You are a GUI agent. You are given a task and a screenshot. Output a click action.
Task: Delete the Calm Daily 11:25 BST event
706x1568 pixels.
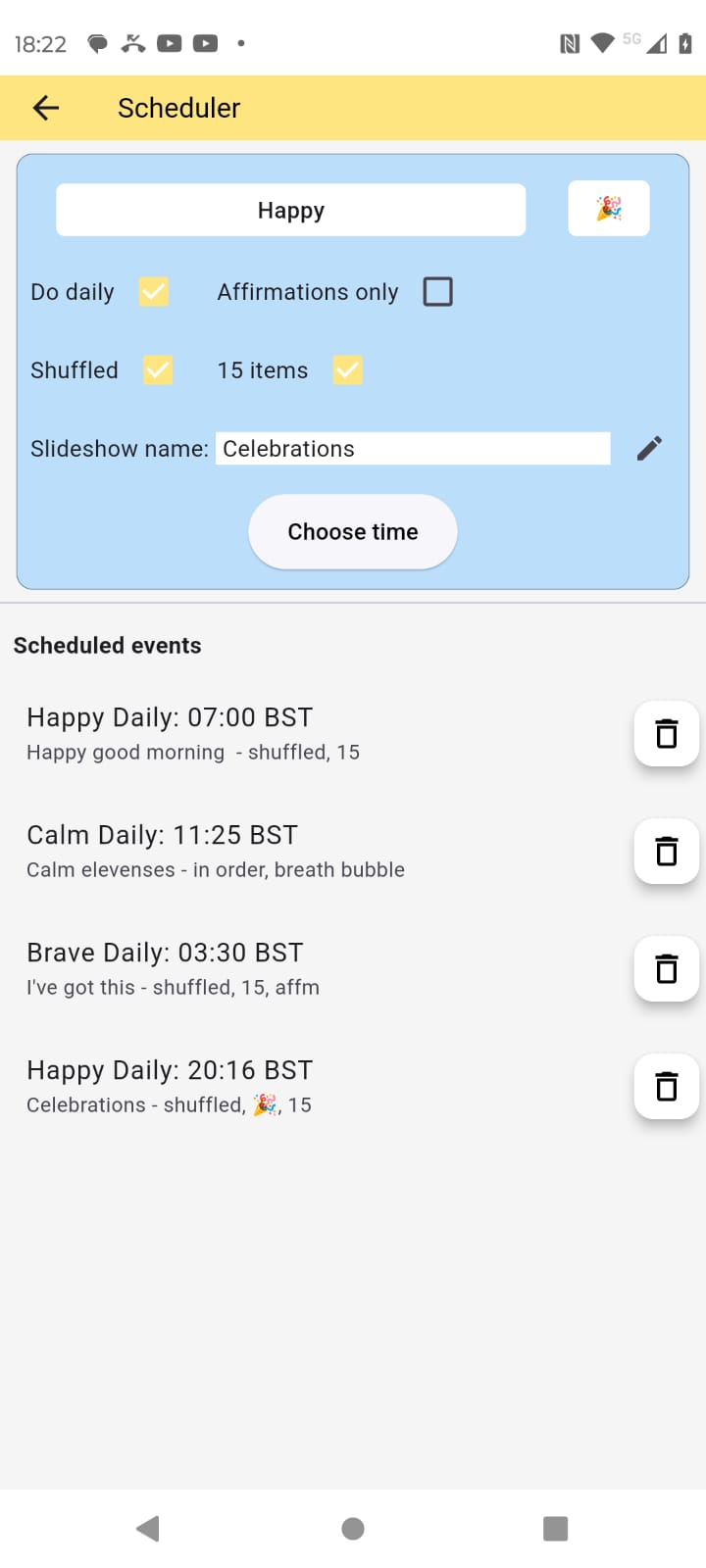click(x=666, y=851)
